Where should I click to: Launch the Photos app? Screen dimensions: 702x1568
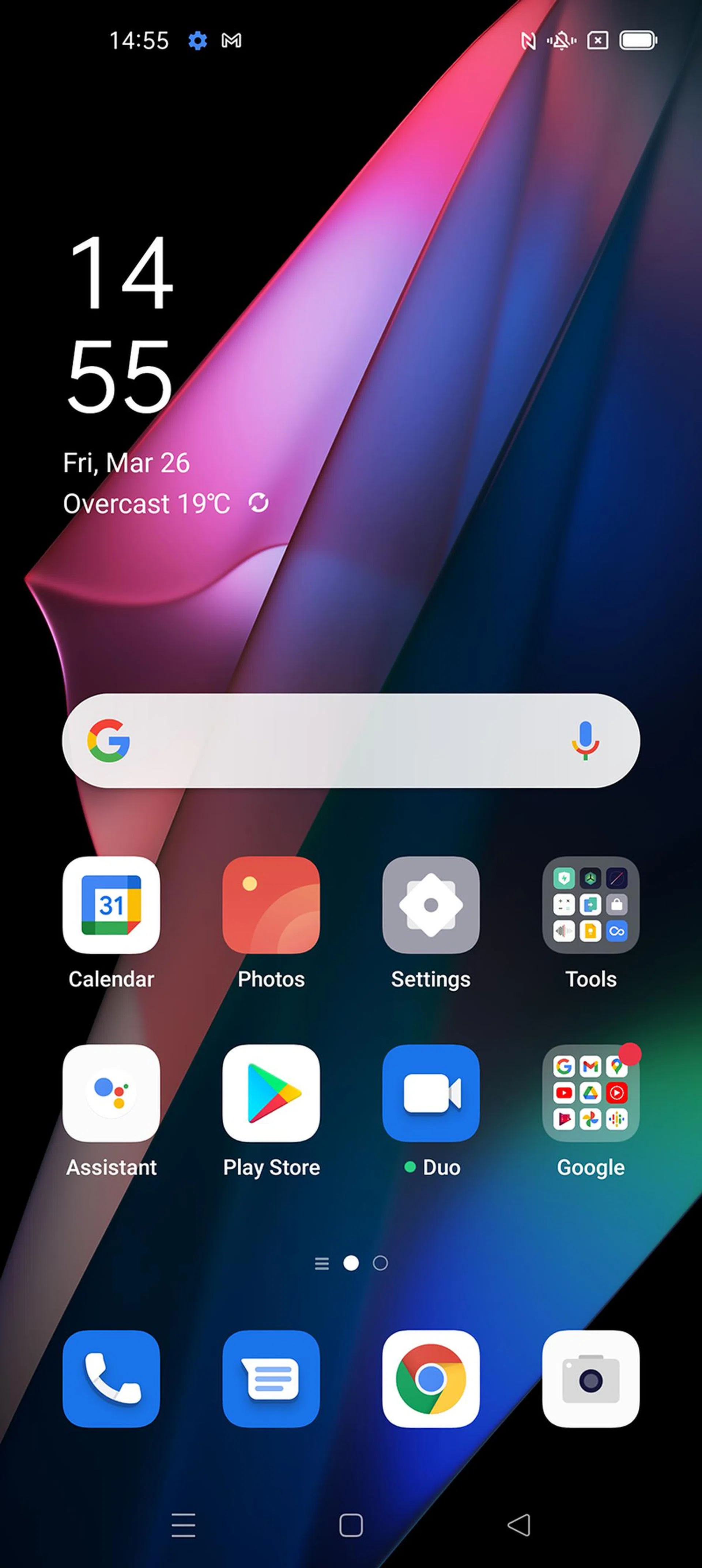271,905
